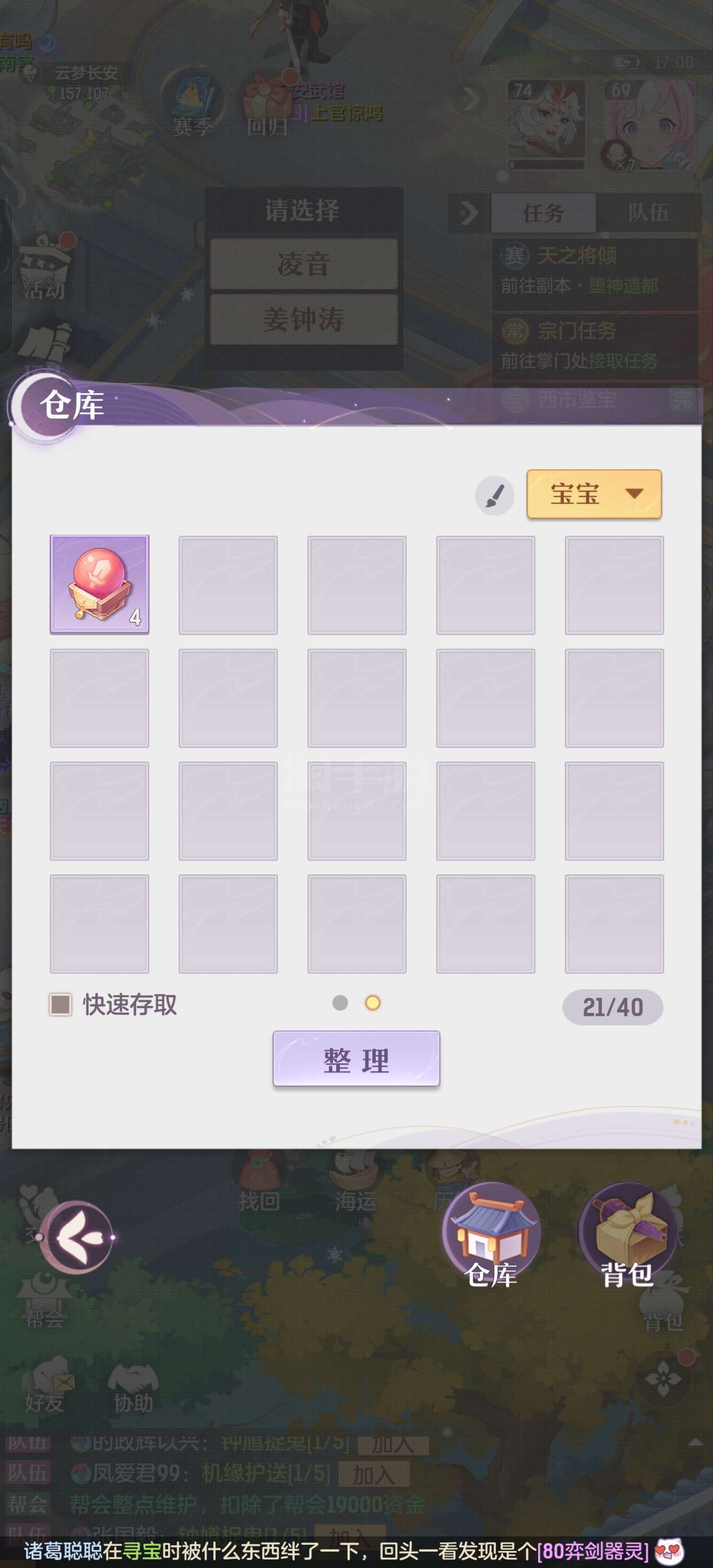Open the 80弈剑器灵 item link
This screenshot has height=1568, width=713.
click(592, 1551)
